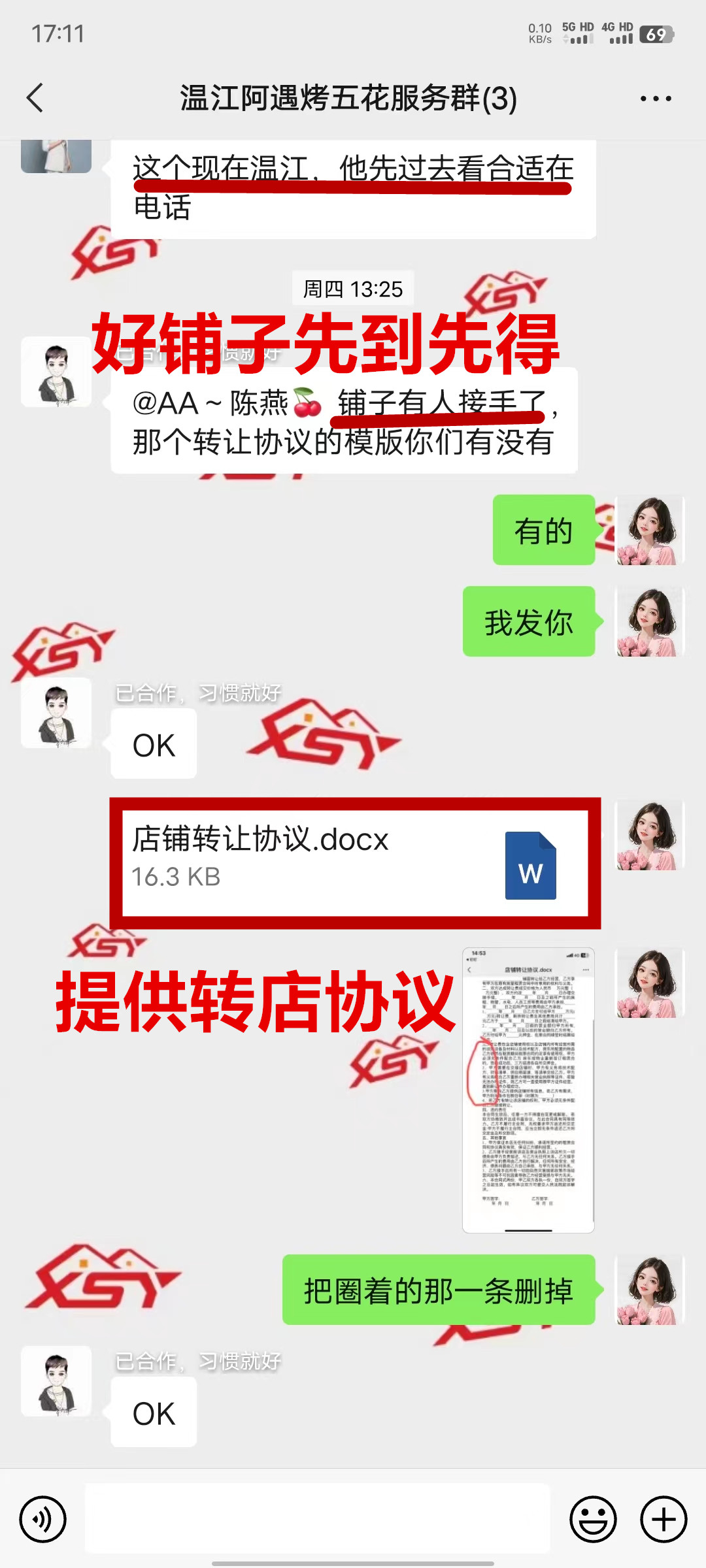Image resolution: width=706 pixels, height=1568 pixels.
Task: Open the plus attachments menu
Action: click(664, 1519)
